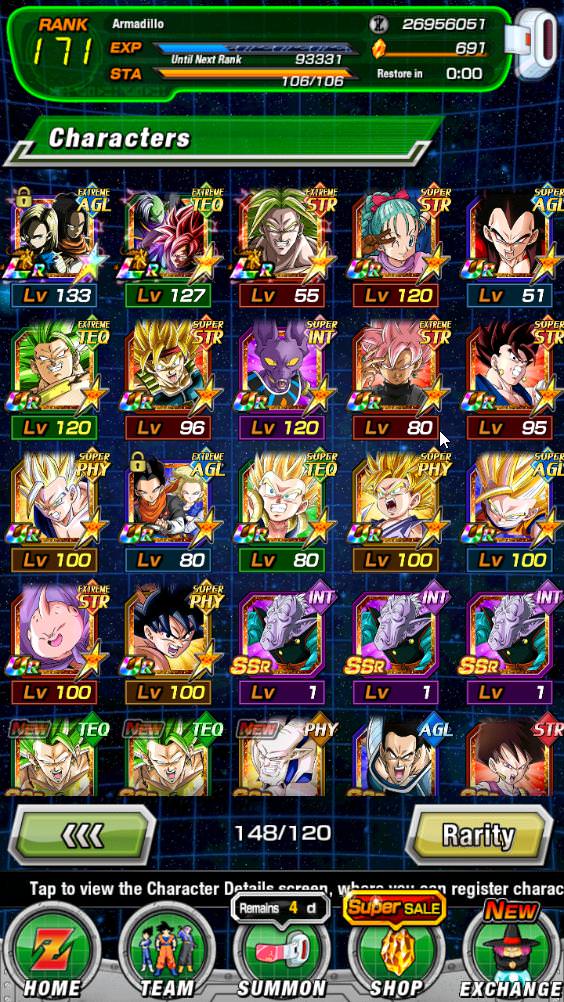Viewport: 564px width, 1002px height.
Task: Tap the scouter device beside the rank panel
Action: 535,43
